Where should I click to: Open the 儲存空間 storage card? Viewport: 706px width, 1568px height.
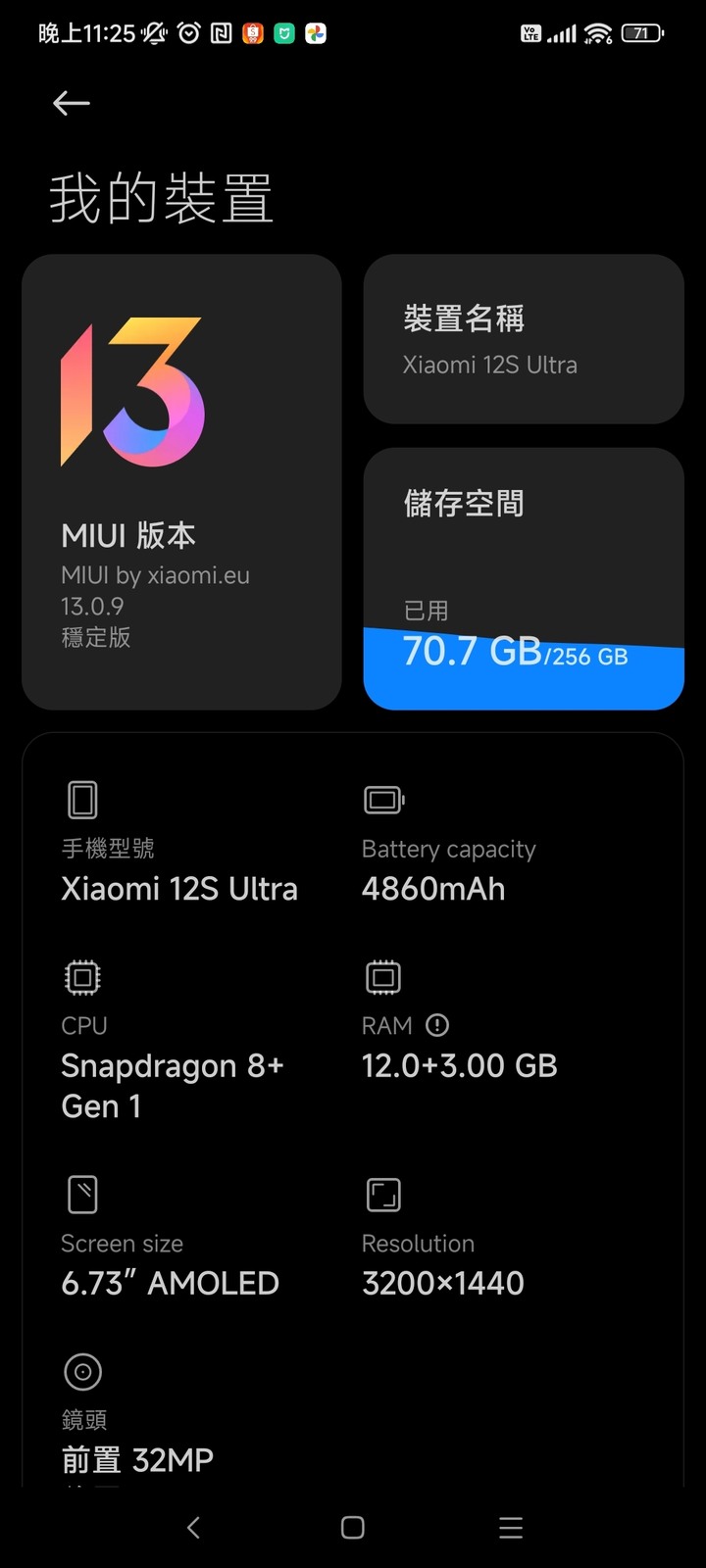coord(523,578)
